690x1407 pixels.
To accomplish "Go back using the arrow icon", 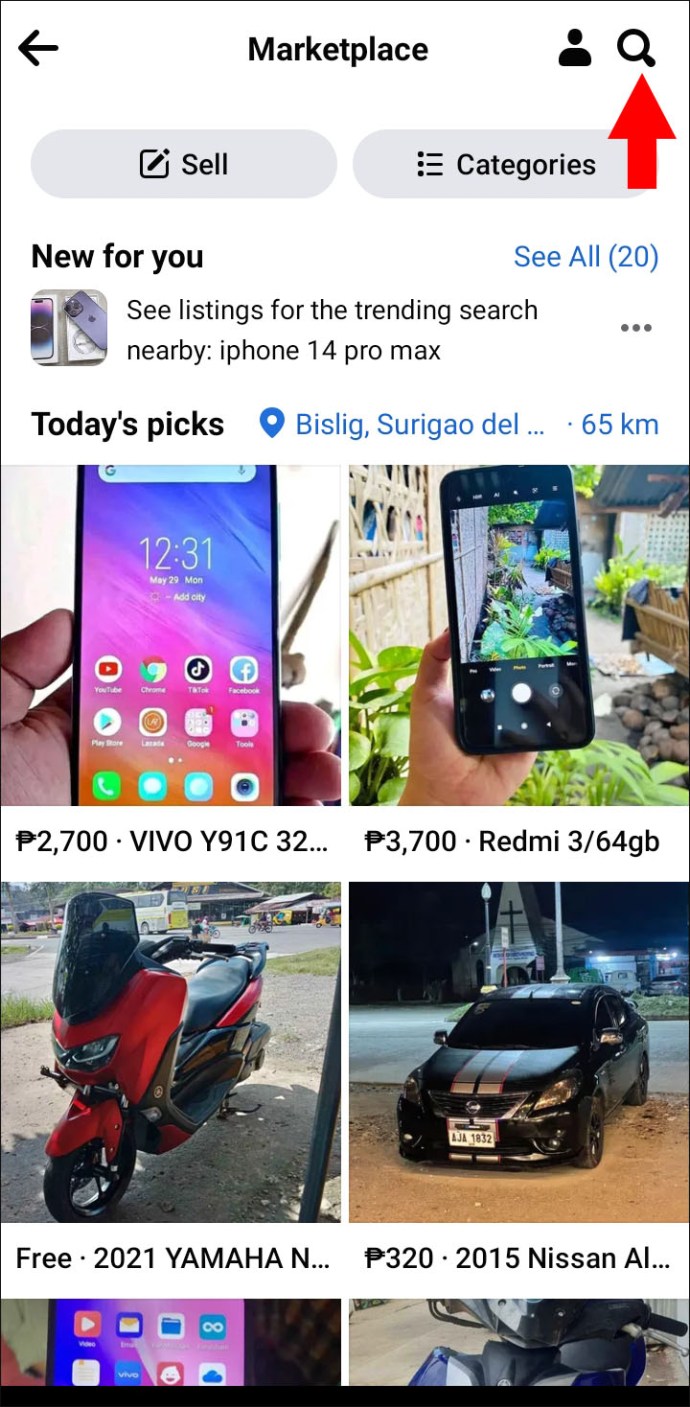I will (38, 48).
